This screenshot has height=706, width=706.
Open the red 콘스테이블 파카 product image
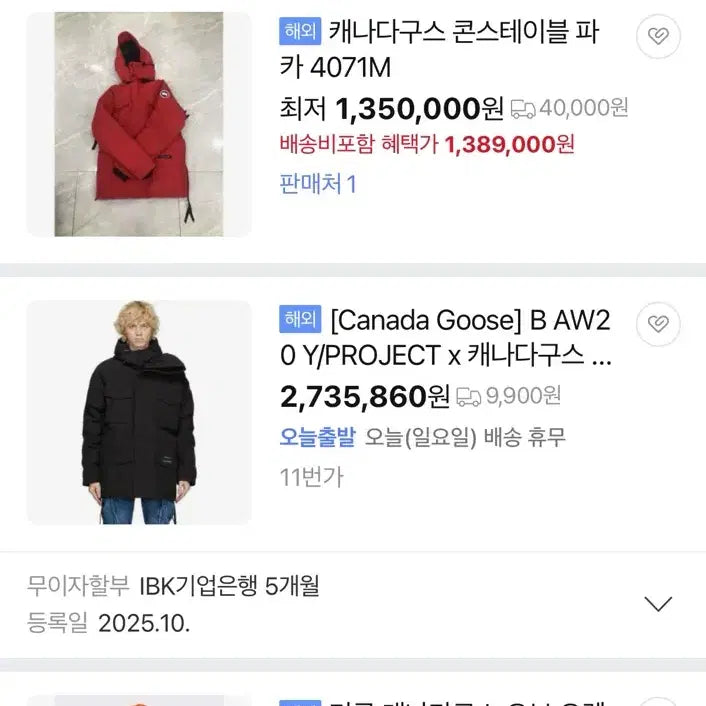[x=139, y=124]
